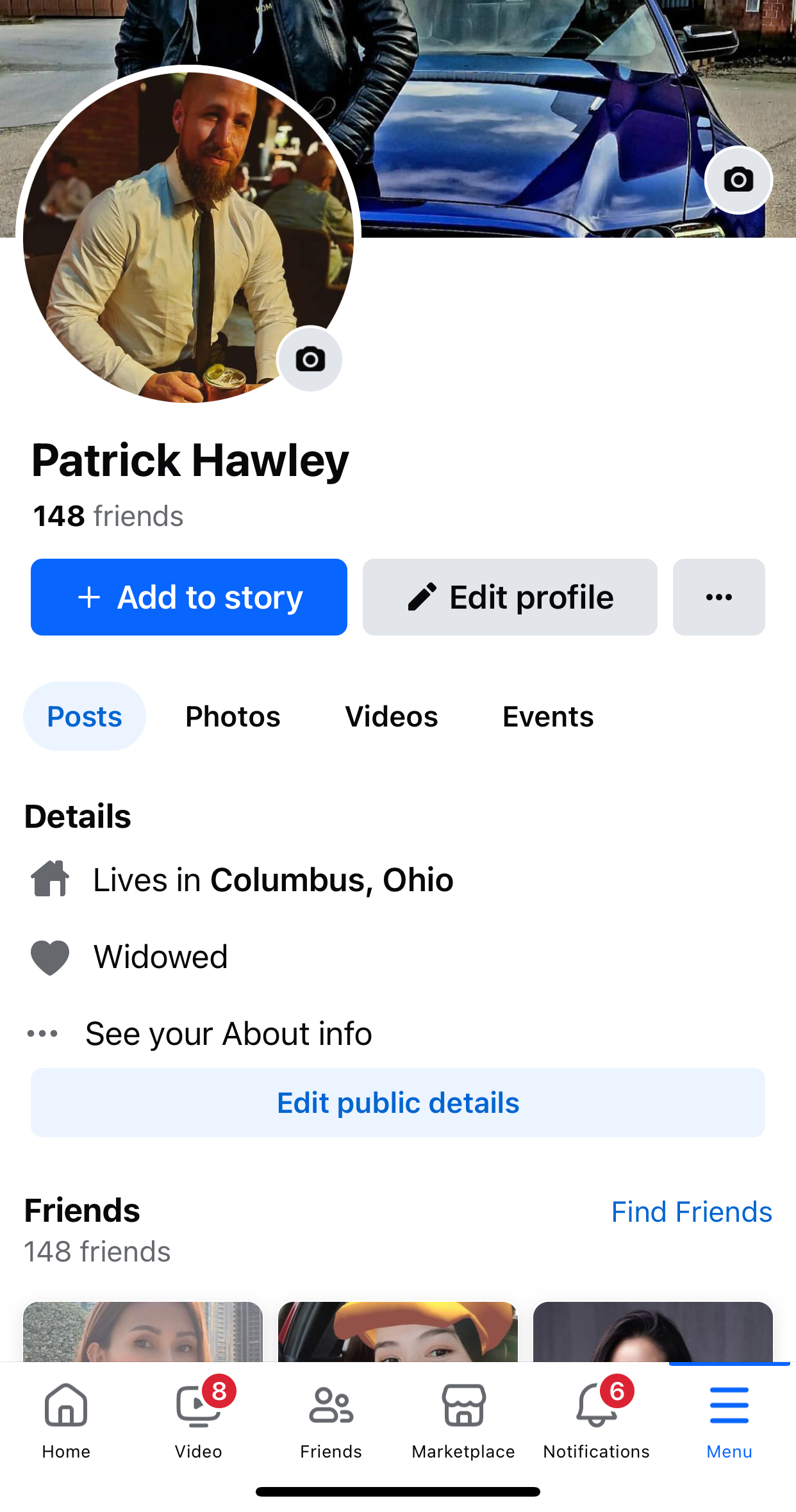796x1512 pixels.
Task: View the 148 friends list under name
Action: pyautogui.click(x=108, y=516)
